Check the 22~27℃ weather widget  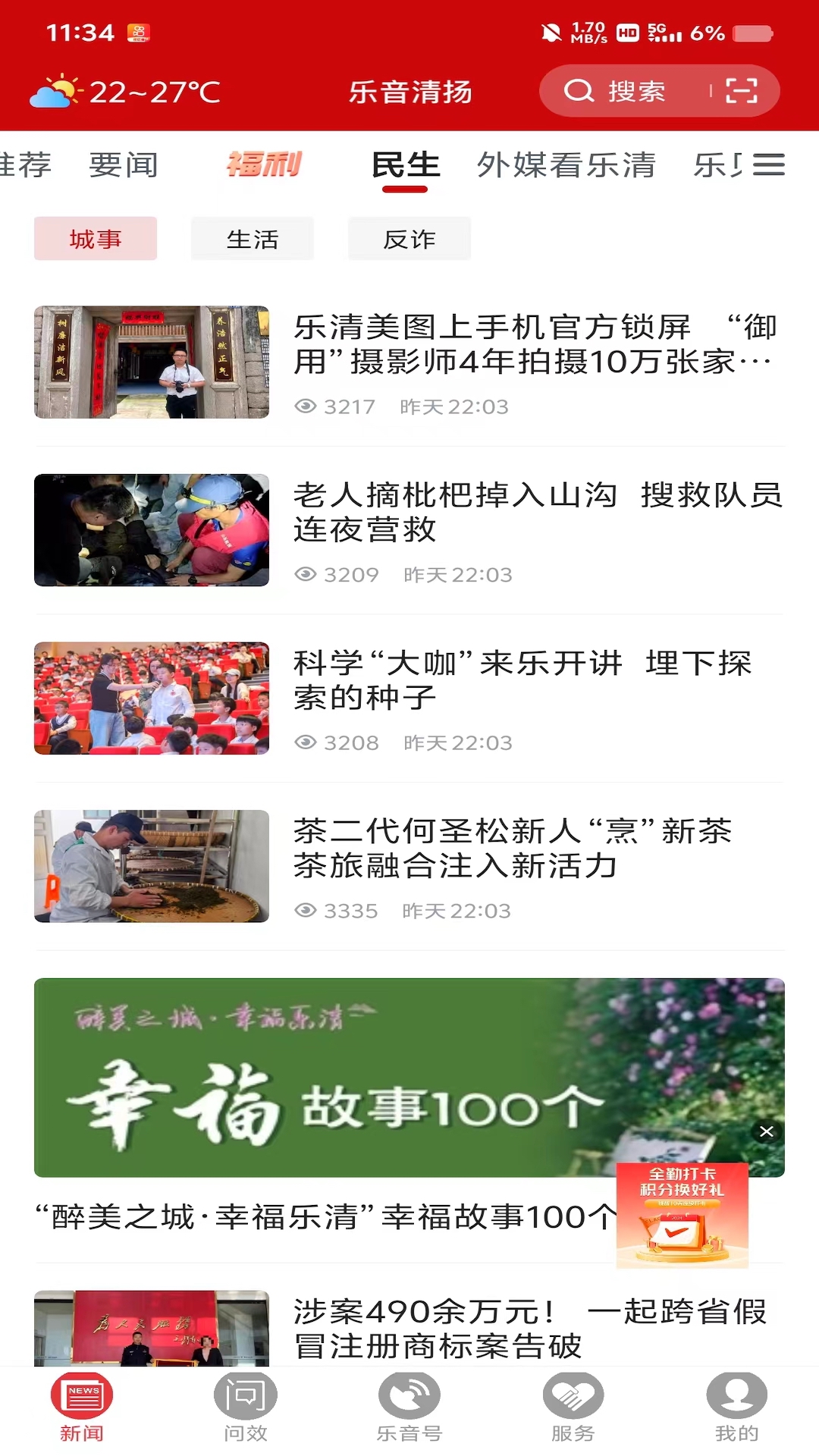125,92
